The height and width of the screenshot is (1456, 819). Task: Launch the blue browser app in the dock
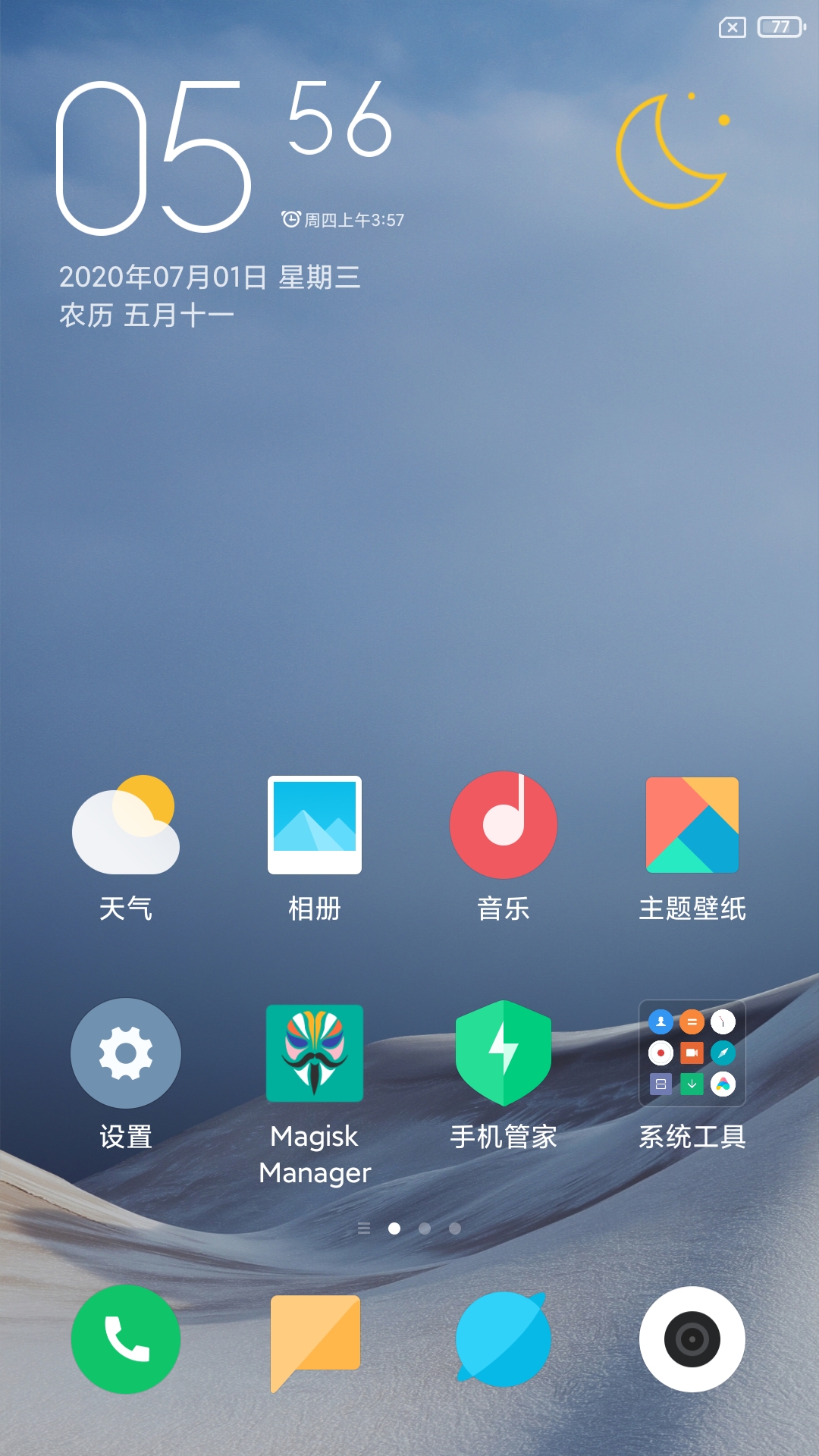click(504, 1339)
